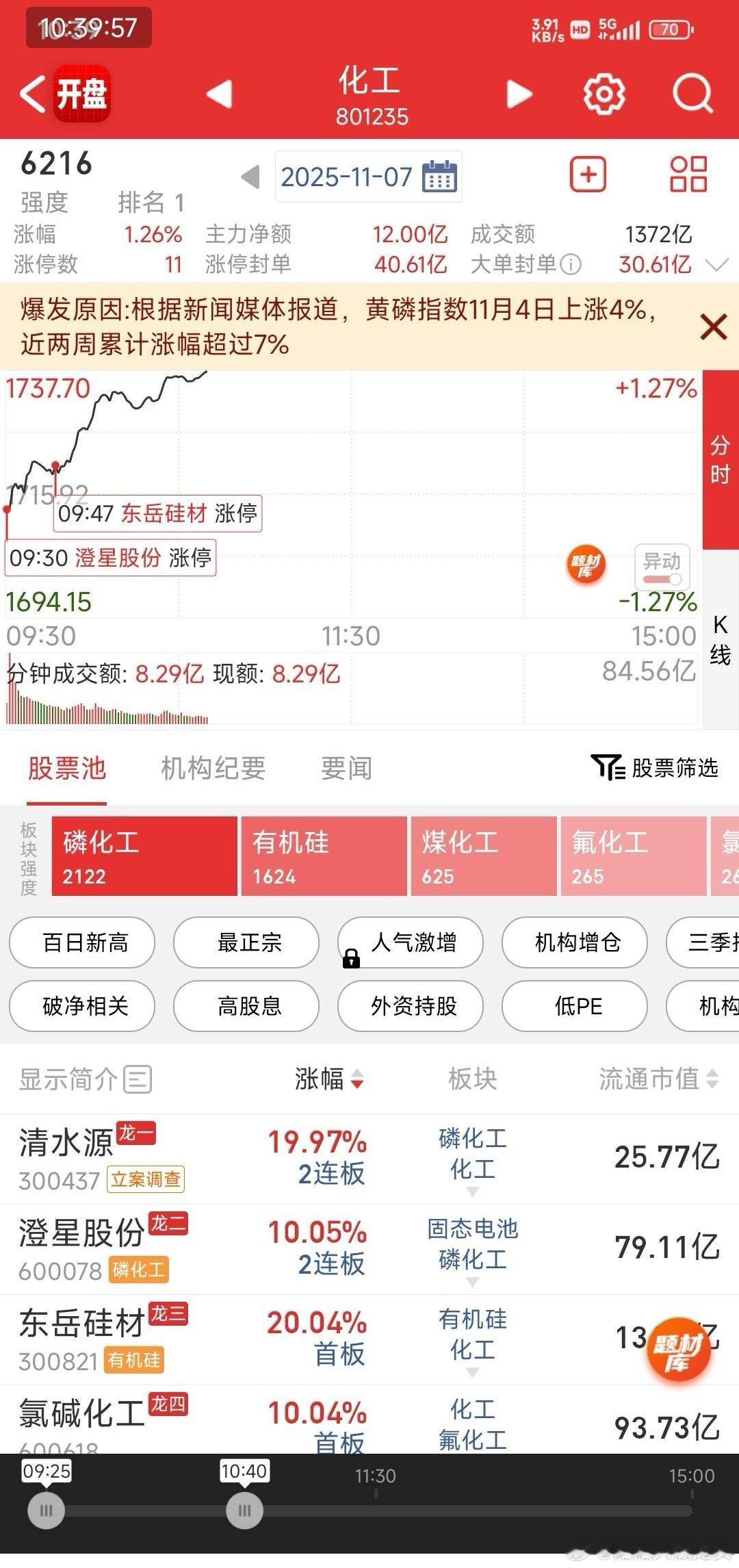This screenshot has height=1568, width=739.
Task: Open the settings gear icon
Action: coord(604,94)
